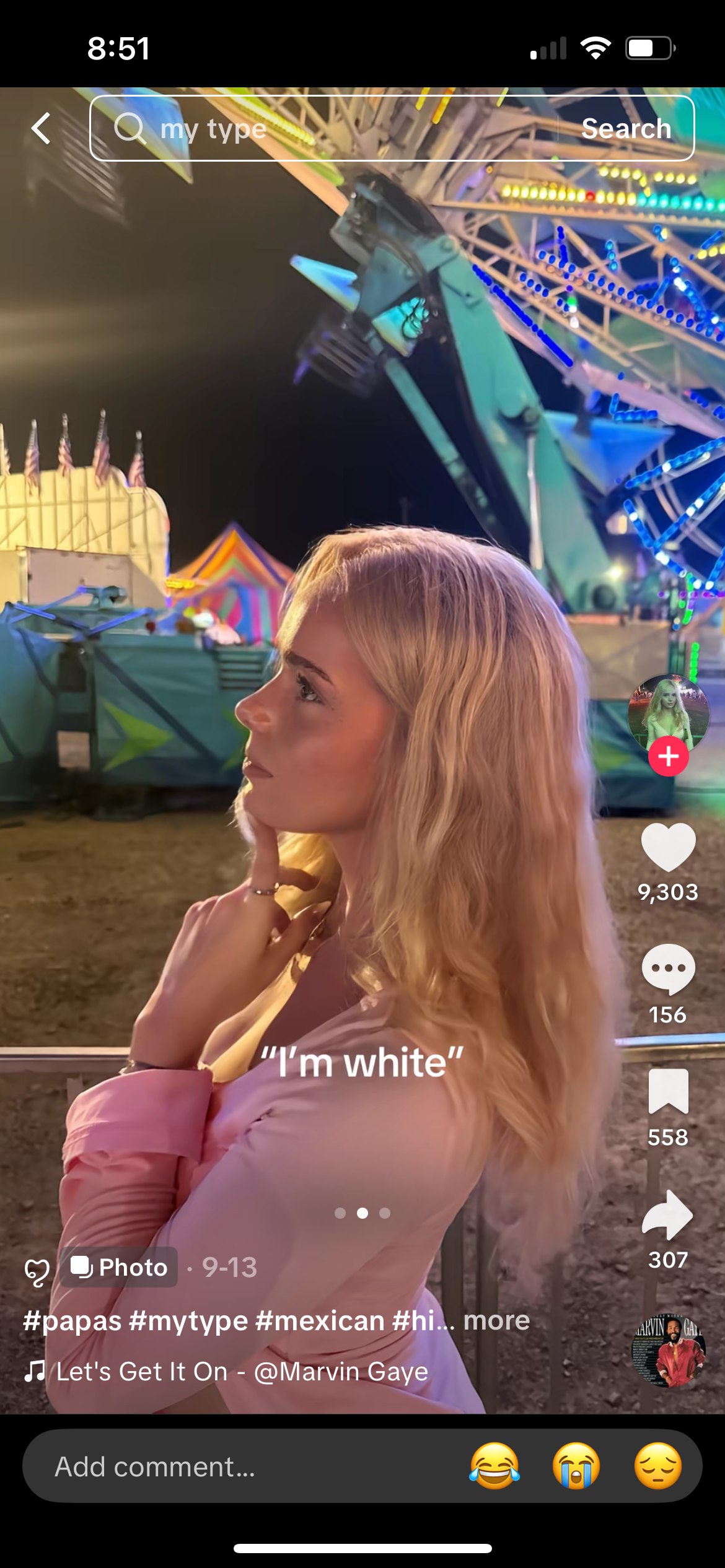725x1568 pixels.
Task: Open the comments section
Action: pyautogui.click(x=668, y=969)
